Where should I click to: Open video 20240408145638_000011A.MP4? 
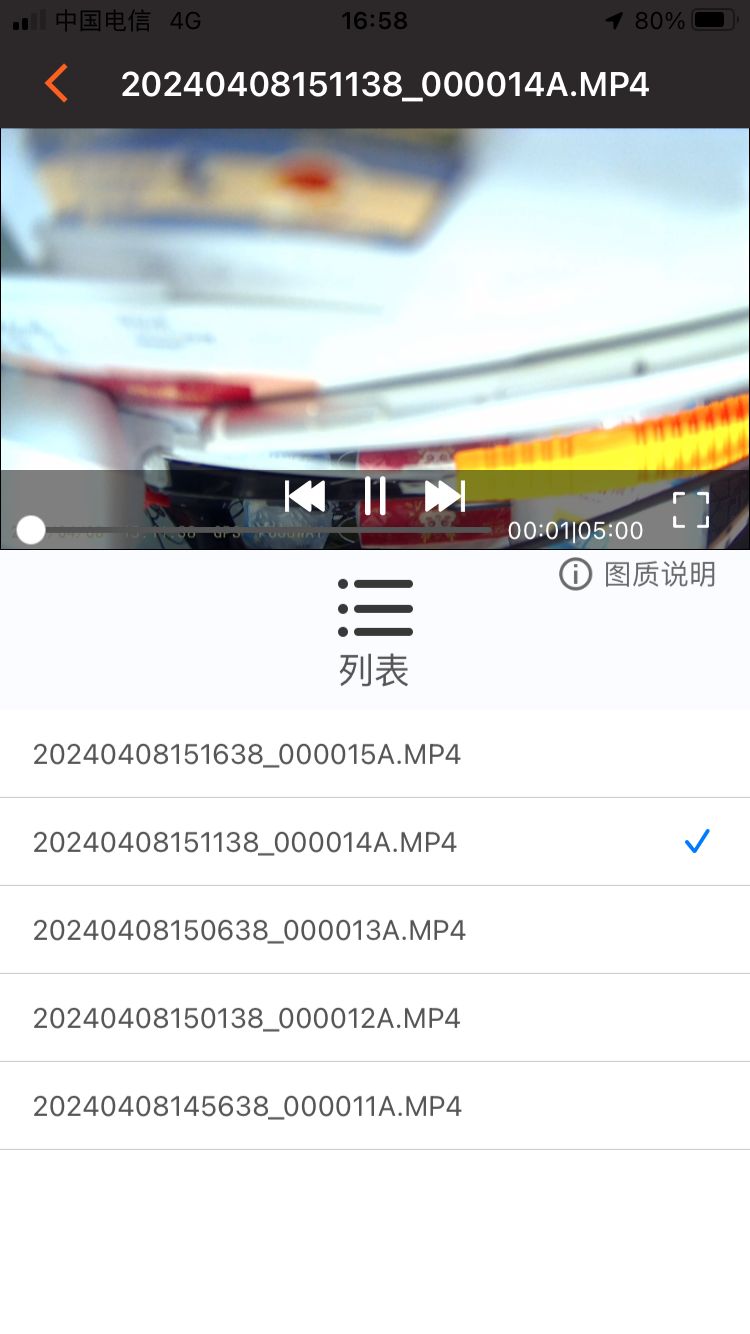pos(247,1106)
